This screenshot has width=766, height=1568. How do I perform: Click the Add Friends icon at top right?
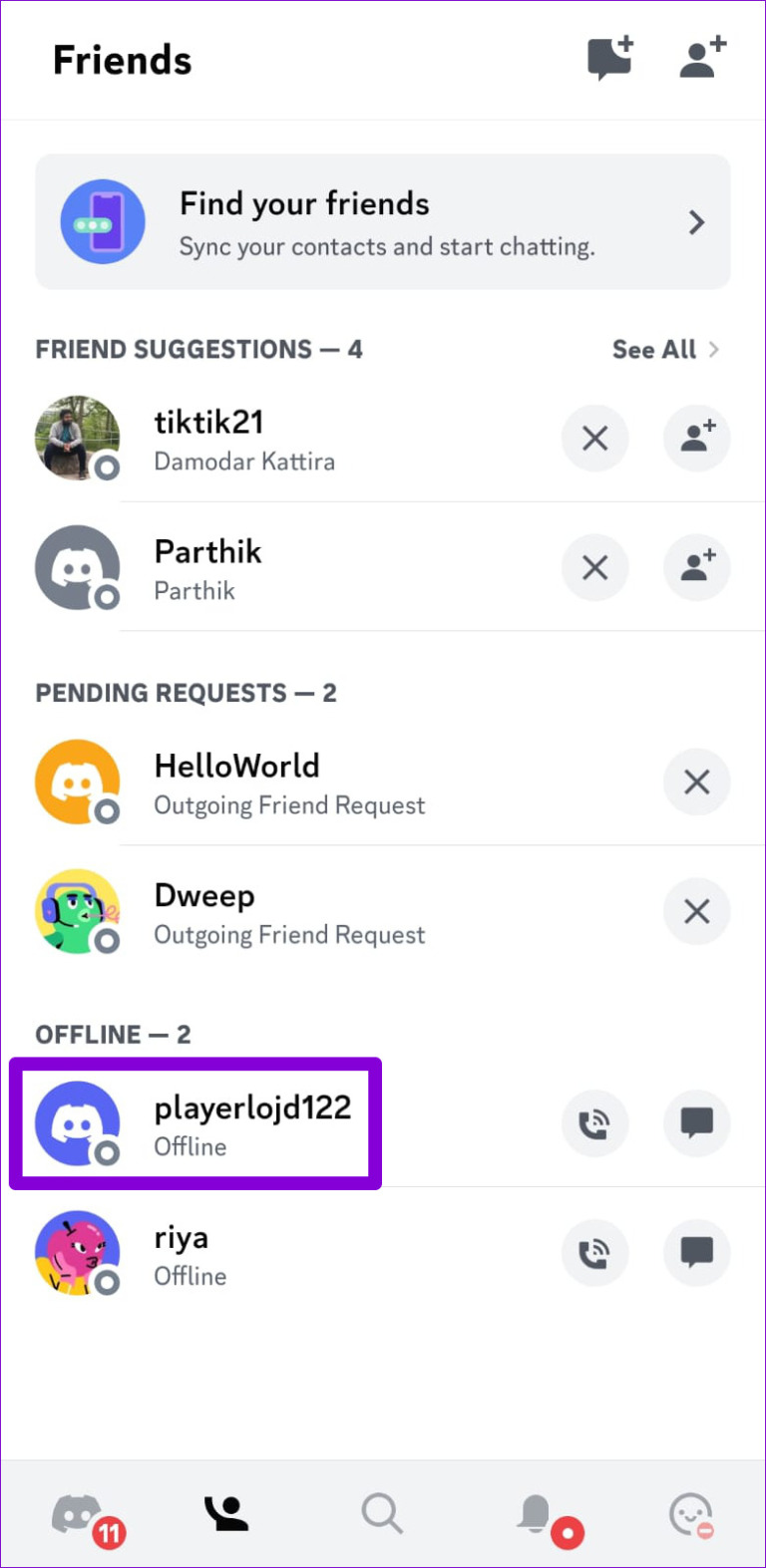pyautogui.click(x=703, y=58)
